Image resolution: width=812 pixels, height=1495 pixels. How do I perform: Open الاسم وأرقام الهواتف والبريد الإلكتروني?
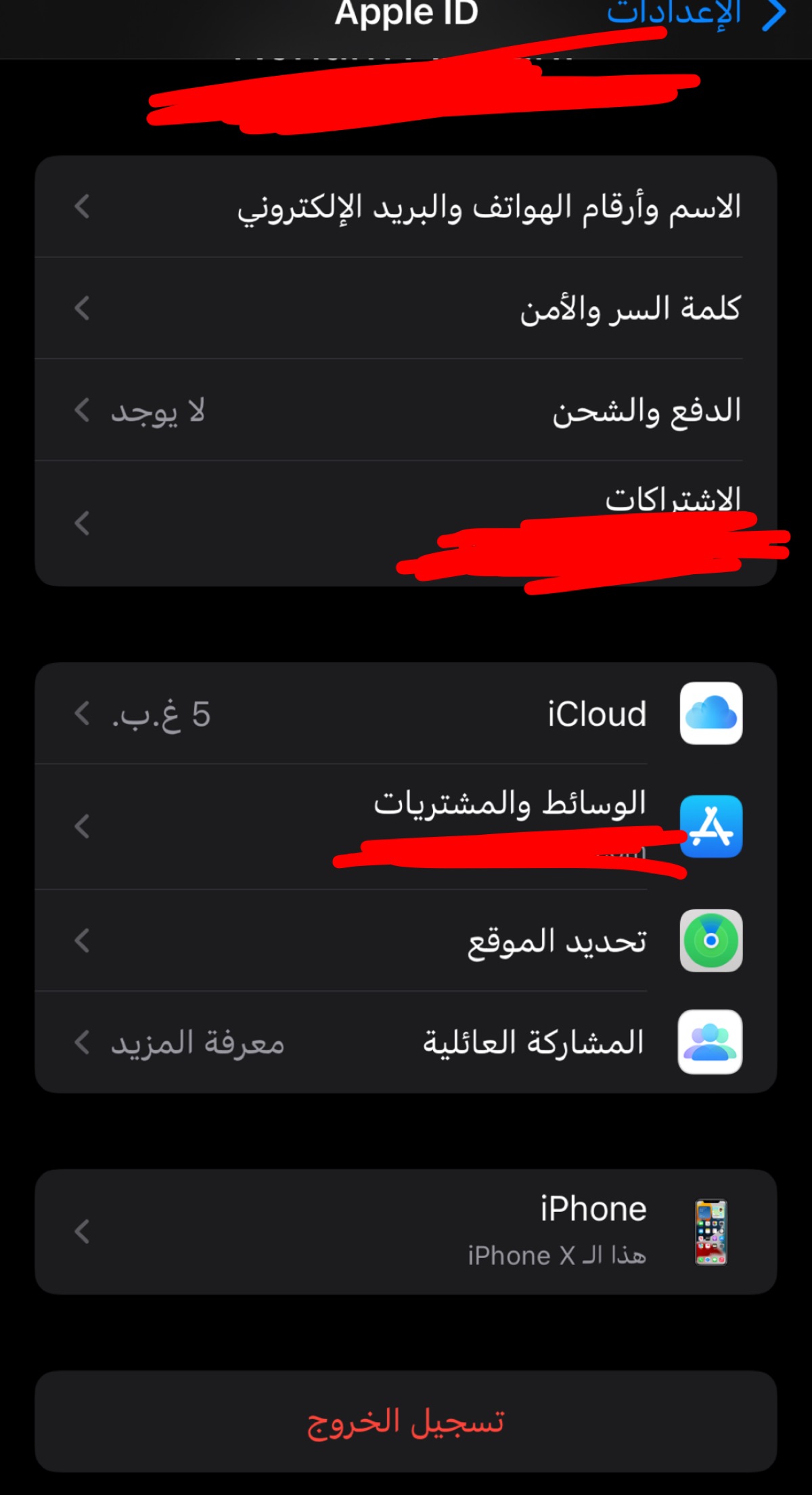(406, 207)
